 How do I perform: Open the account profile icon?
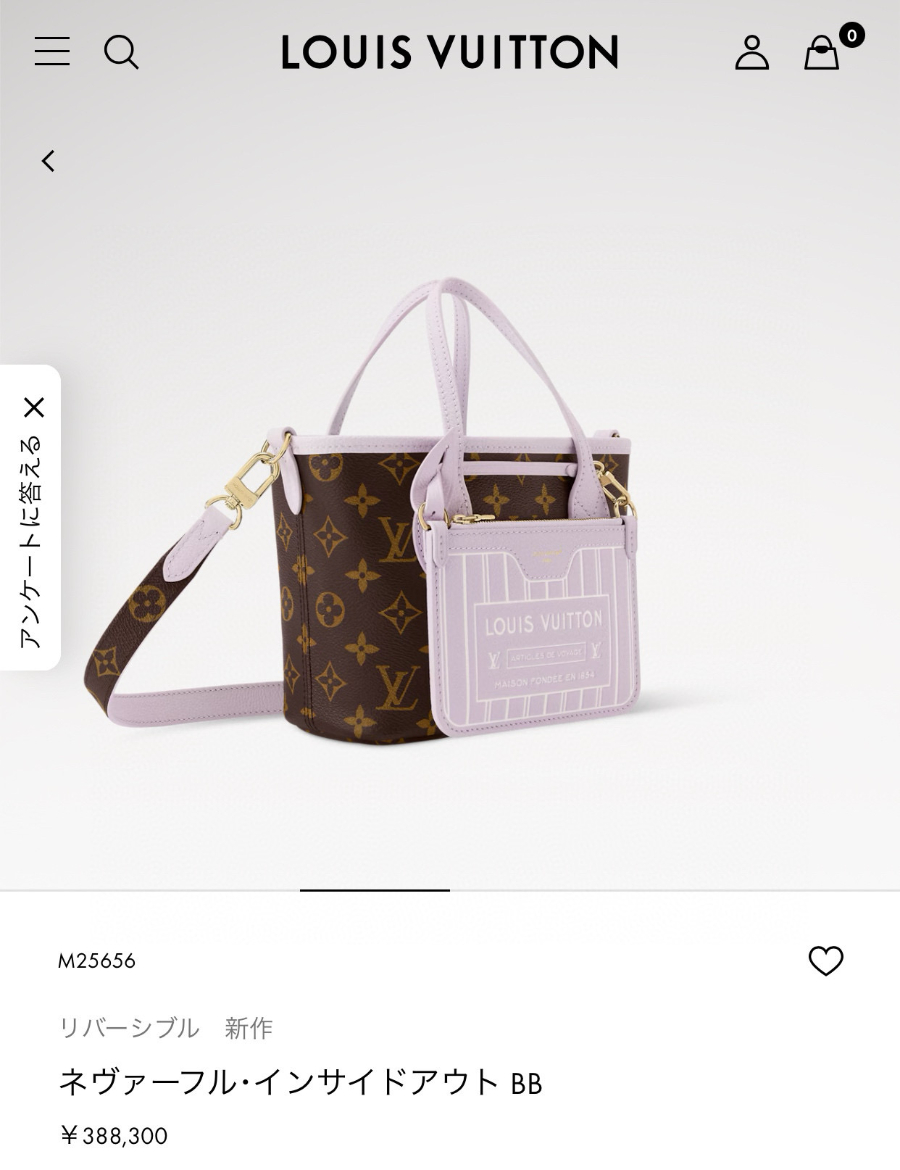click(752, 52)
